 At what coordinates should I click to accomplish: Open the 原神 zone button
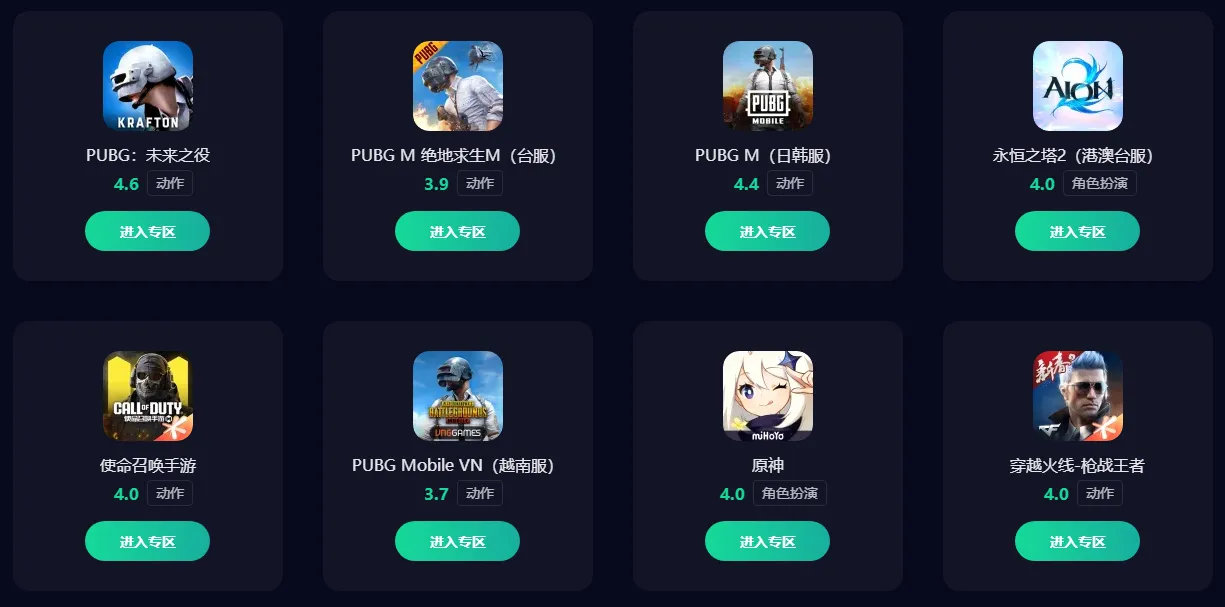click(767, 541)
